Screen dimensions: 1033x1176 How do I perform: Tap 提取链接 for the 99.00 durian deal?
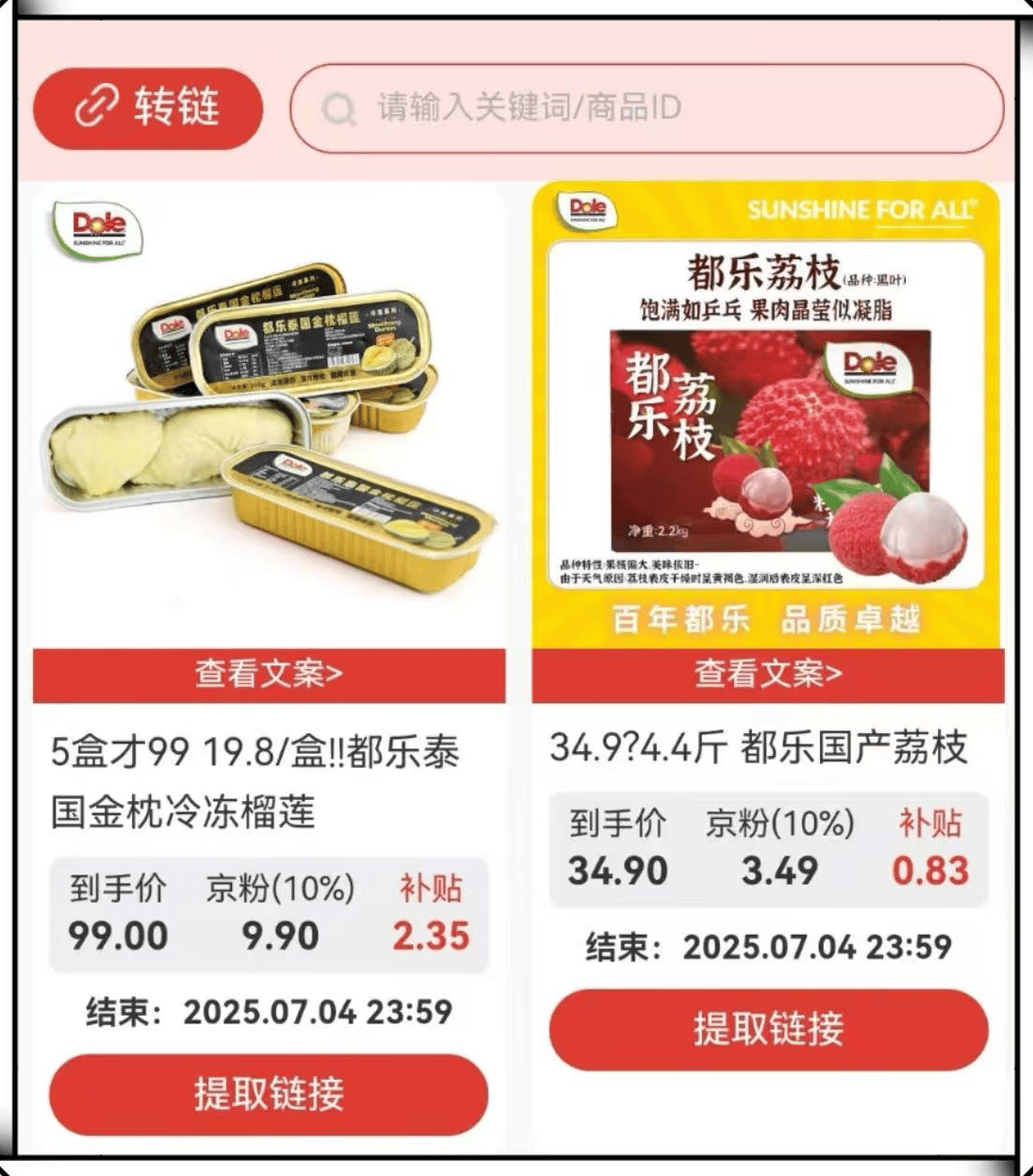(x=269, y=1094)
